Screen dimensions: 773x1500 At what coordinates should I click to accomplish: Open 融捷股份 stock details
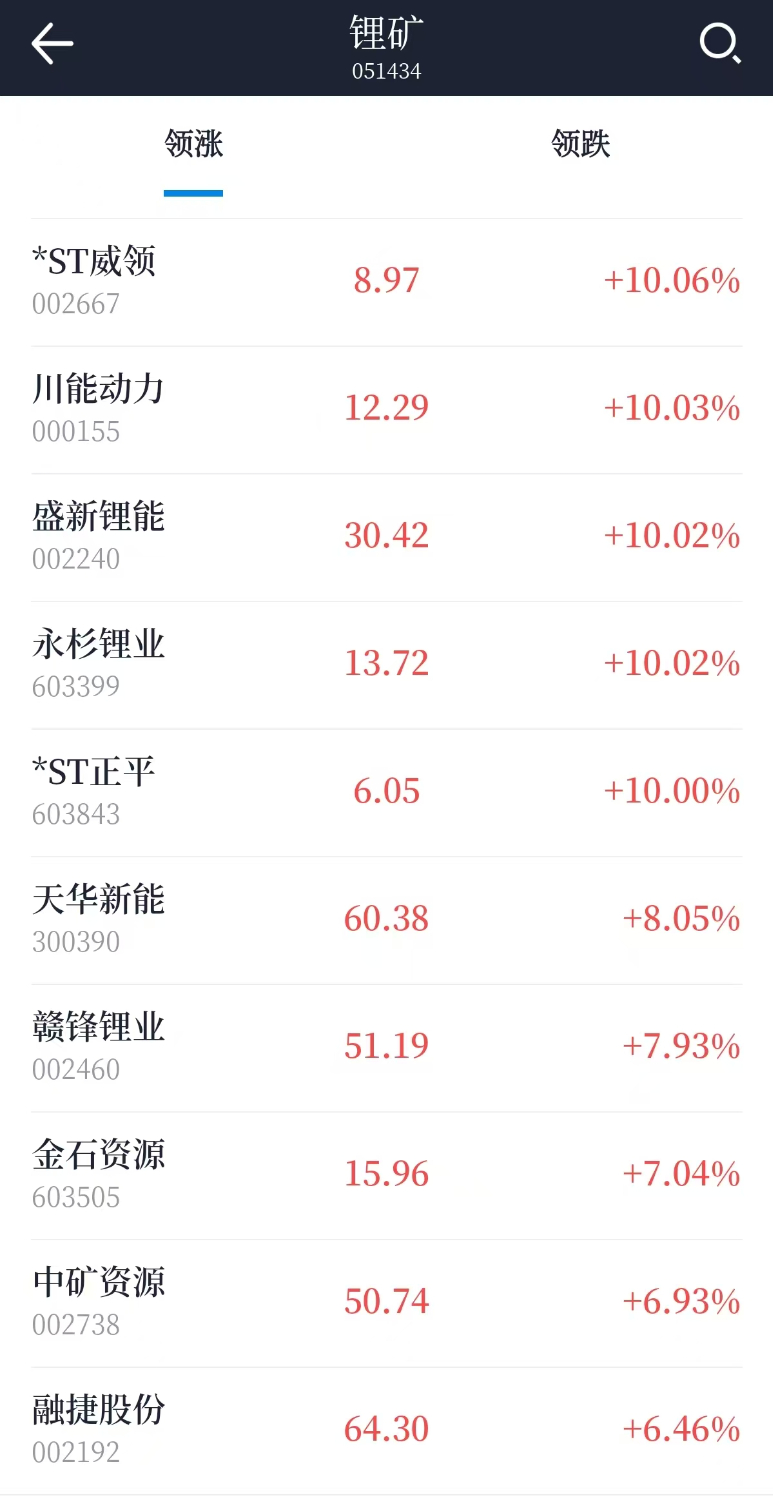click(387, 1431)
